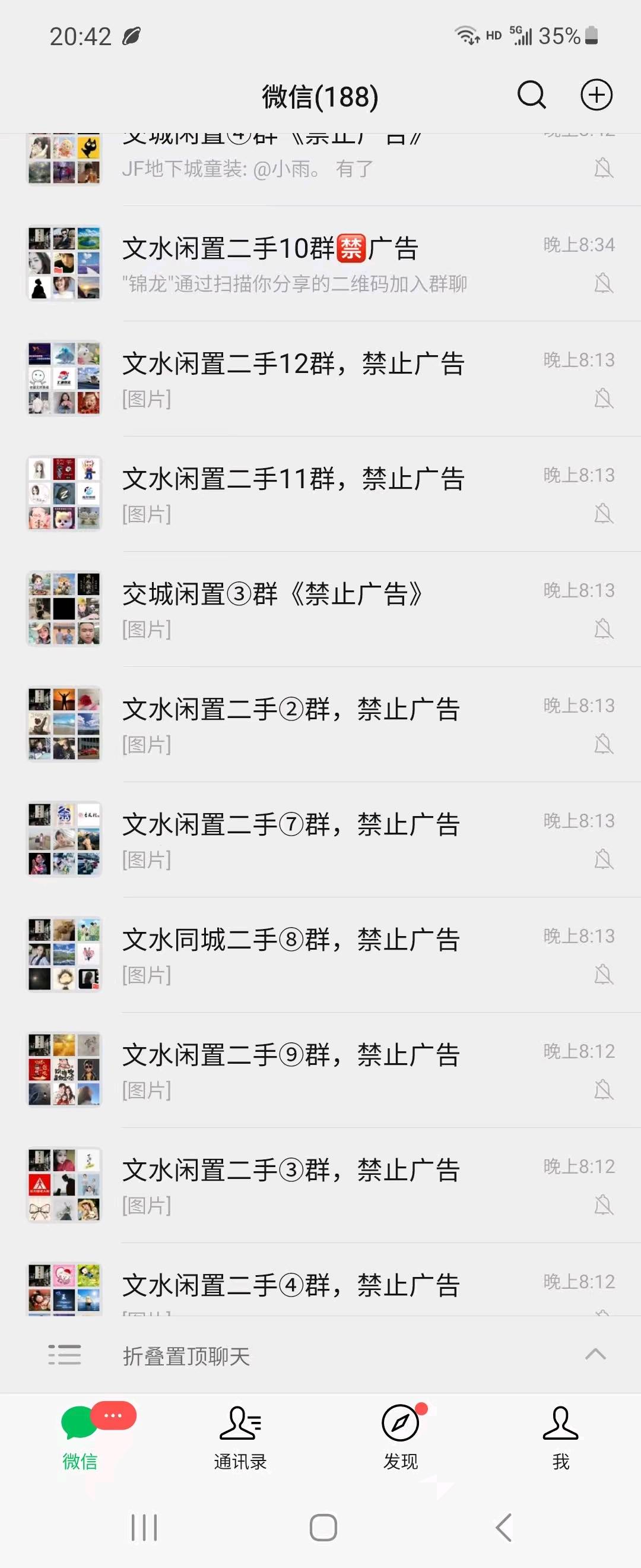Open Android recent apps button
Image resolution: width=641 pixels, height=1568 pixels.
[144, 1526]
